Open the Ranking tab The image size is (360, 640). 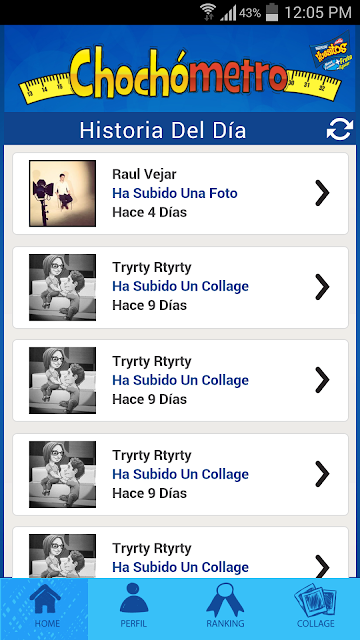tap(225, 608)
